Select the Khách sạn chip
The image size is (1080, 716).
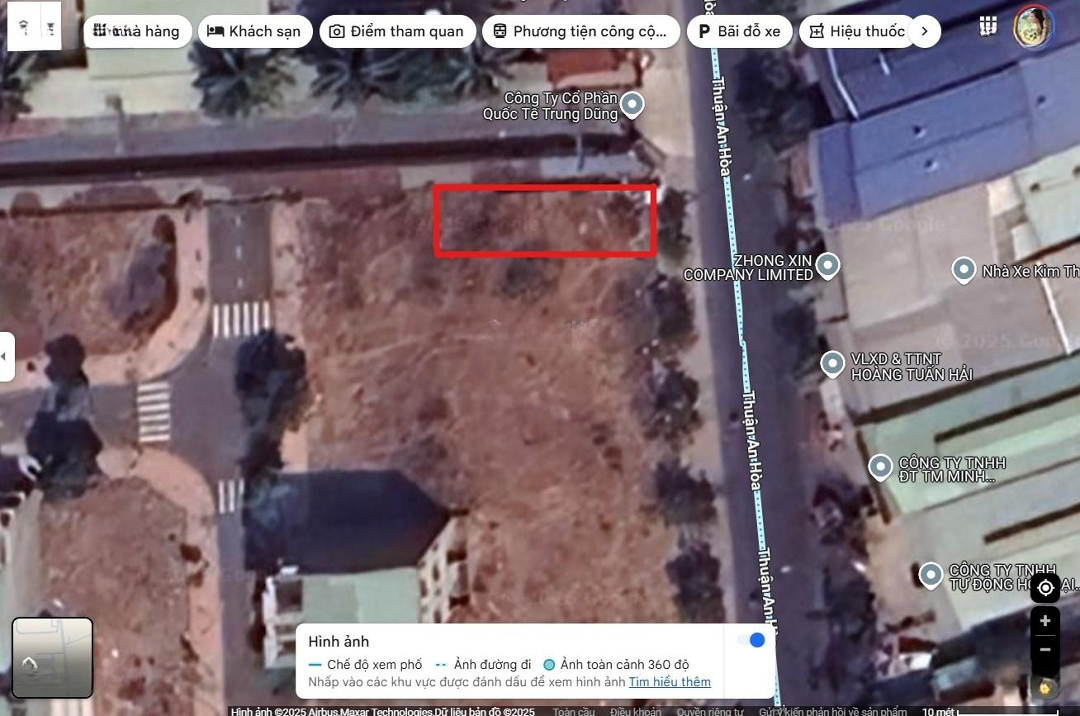[254, 31]
